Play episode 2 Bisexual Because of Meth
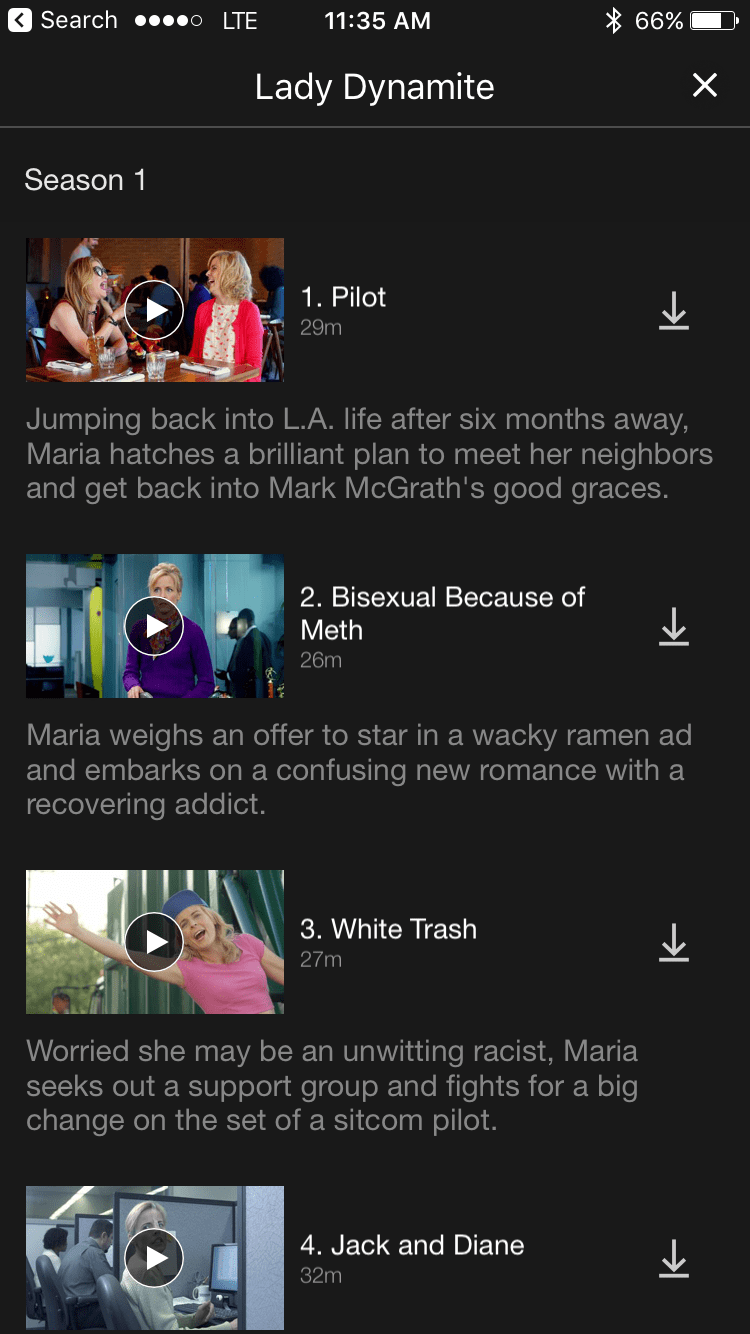This screenshot has height=1334, width=750. click(x=154, y=626)
